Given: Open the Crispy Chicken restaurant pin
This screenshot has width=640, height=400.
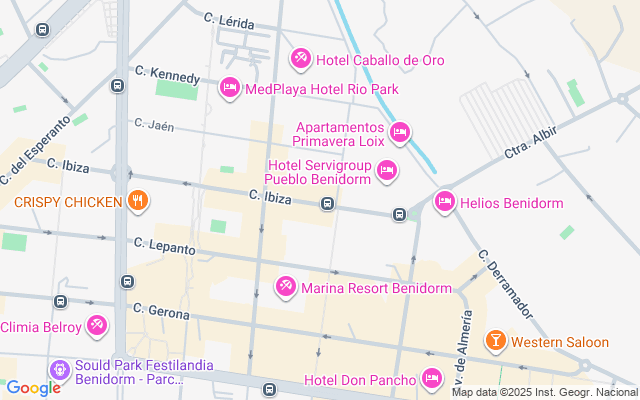Looking at the screenshot, I should (x=138, y=202).
